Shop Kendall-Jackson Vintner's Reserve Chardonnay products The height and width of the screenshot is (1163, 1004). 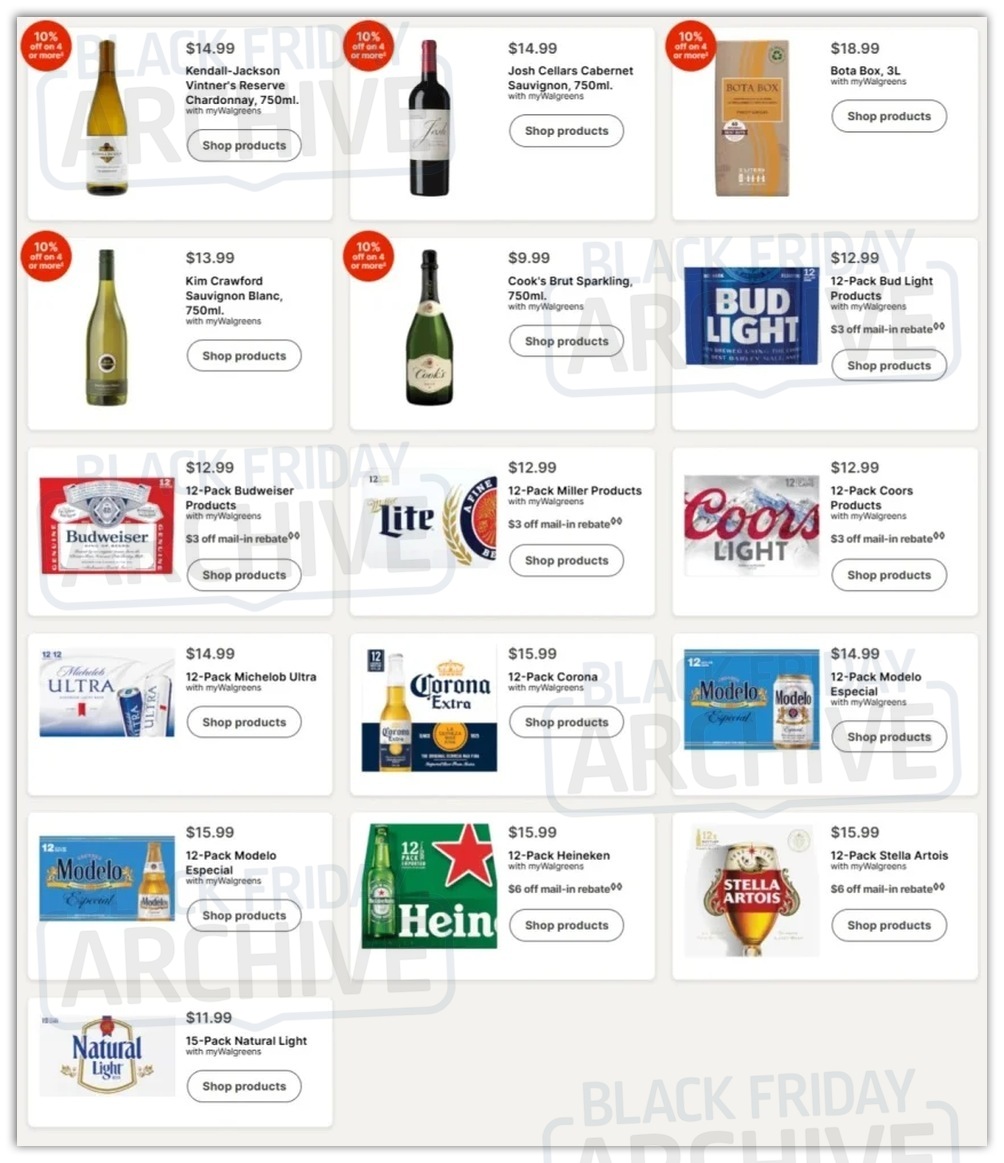[x=244, y=146]
